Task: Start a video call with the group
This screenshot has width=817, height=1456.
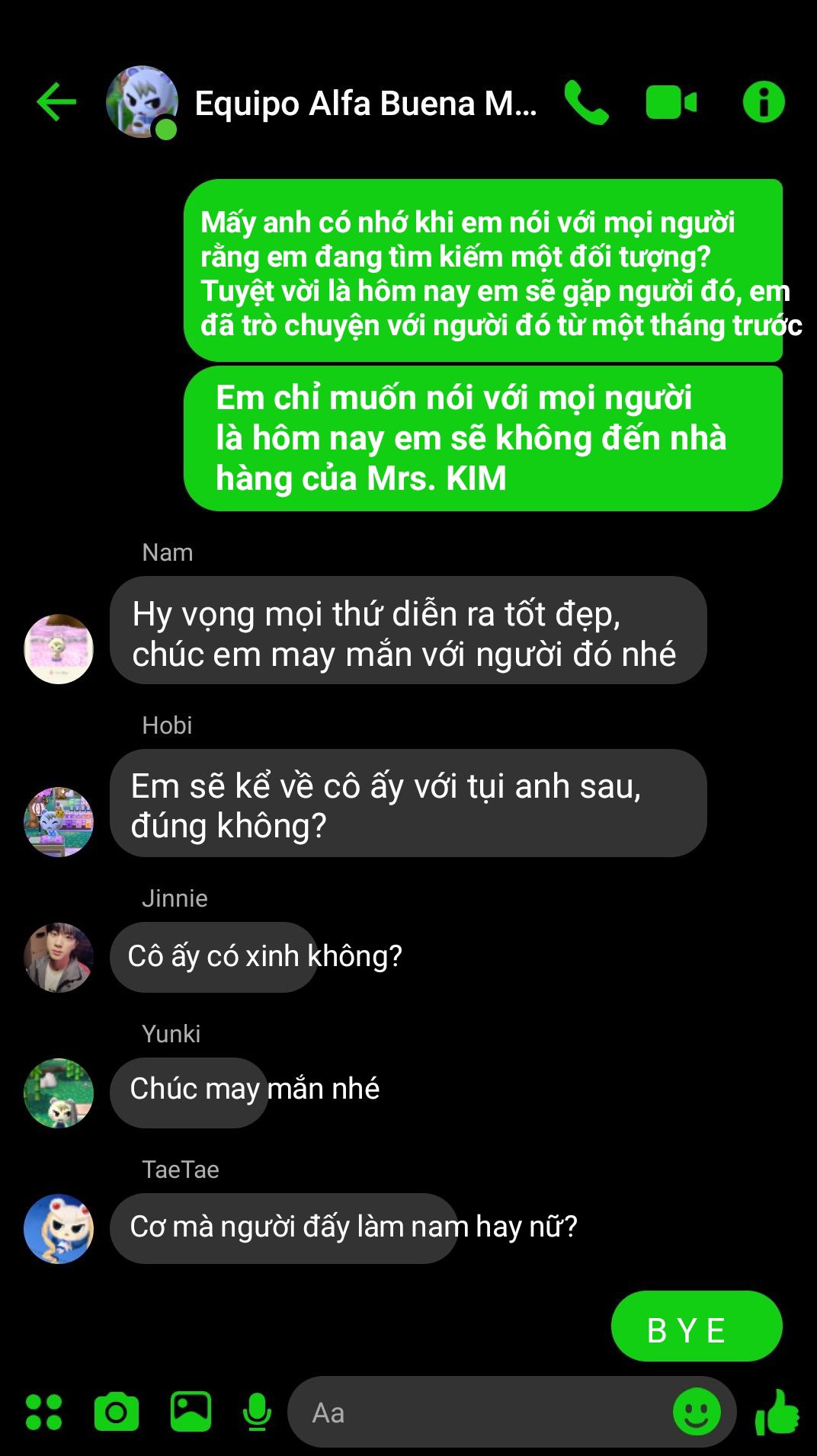Action: (x=671, y=102)
